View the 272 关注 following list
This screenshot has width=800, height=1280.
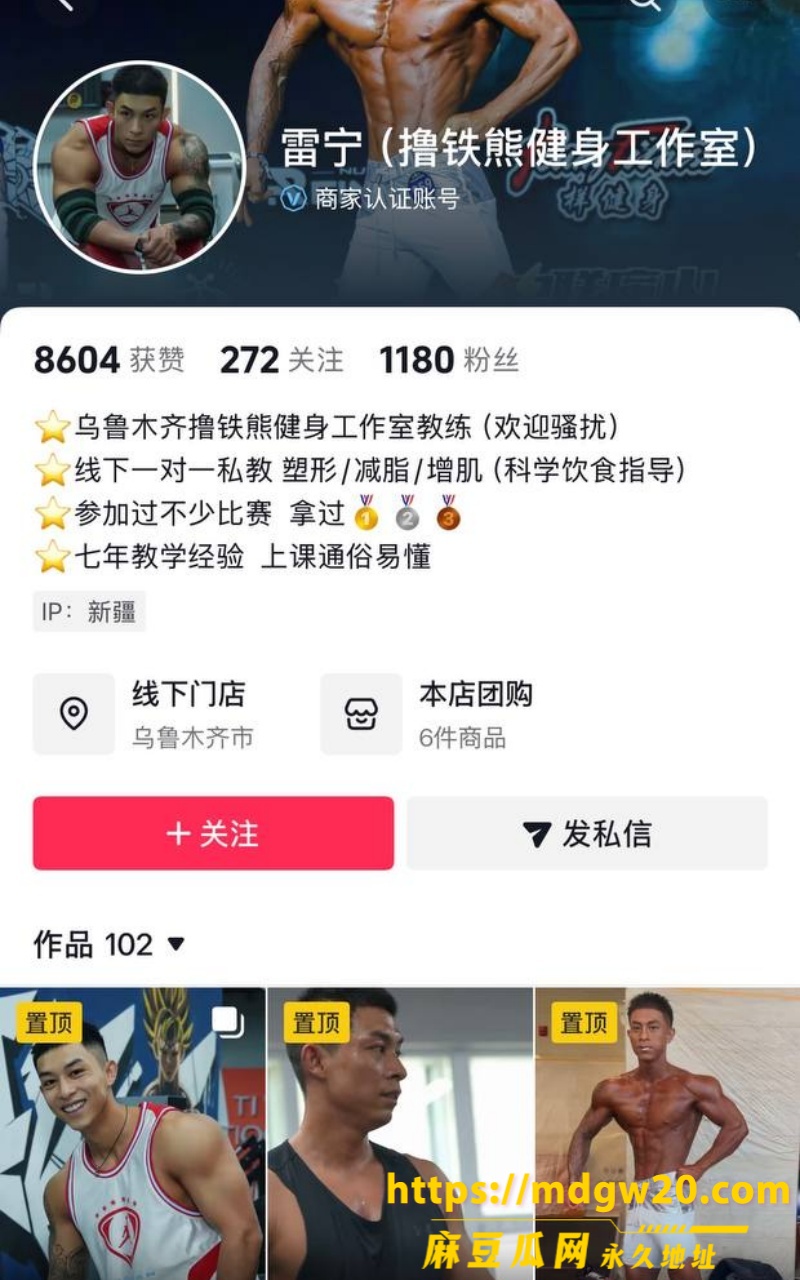click(x=281, y=360)
